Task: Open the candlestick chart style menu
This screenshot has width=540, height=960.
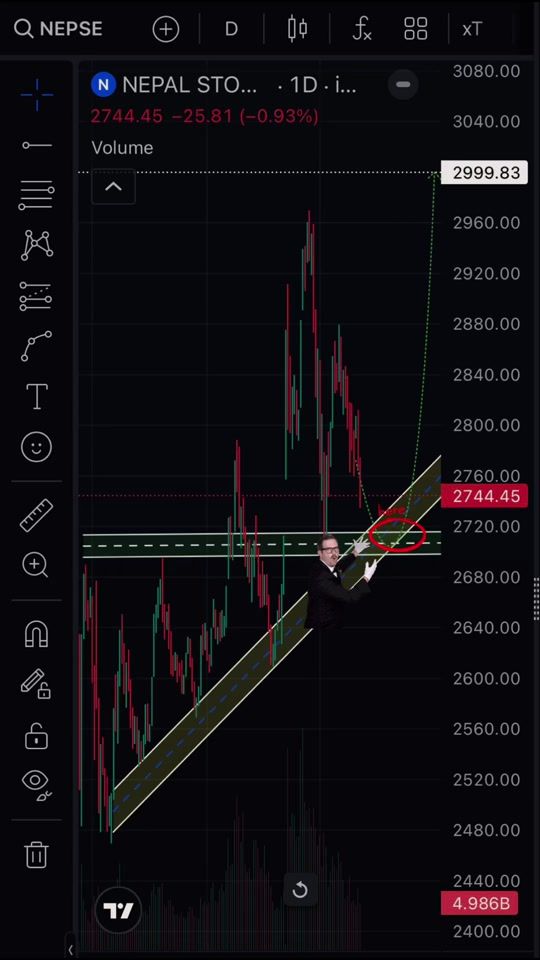Action: tap(297, 29)
